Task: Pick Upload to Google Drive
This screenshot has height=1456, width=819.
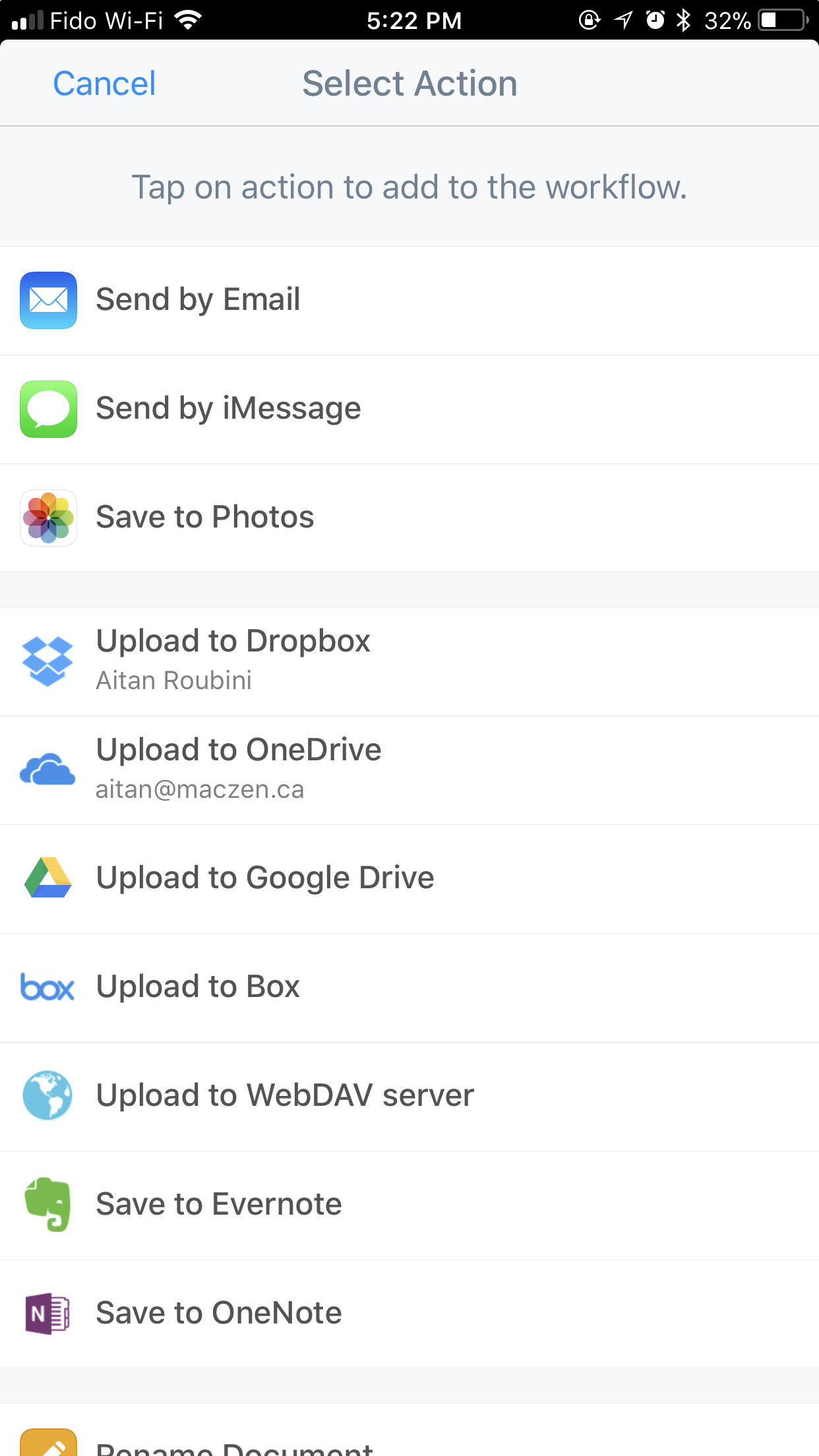Action: pos(409,879)
